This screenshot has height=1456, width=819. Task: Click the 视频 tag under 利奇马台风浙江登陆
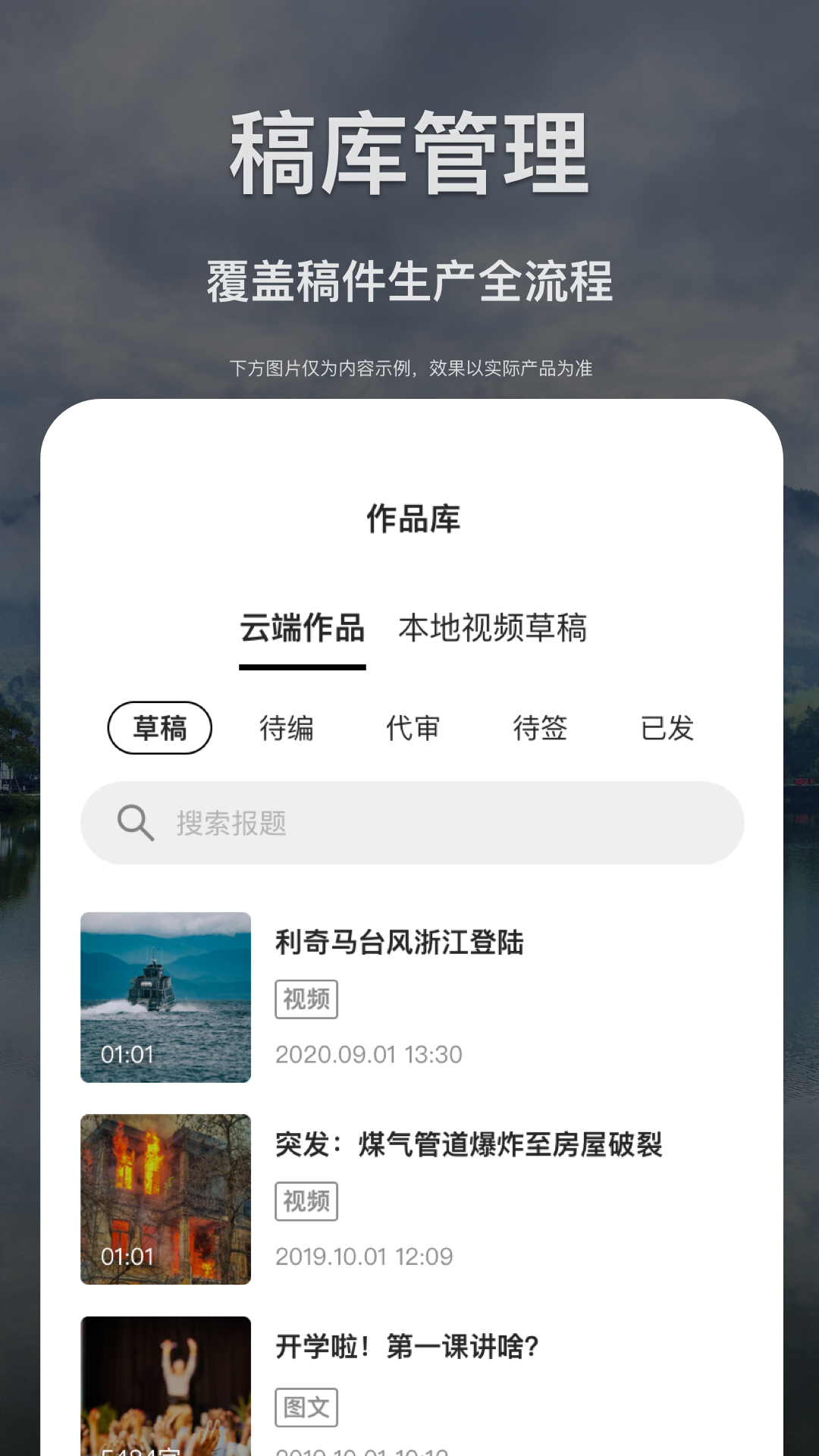click(x=306, y=999)
